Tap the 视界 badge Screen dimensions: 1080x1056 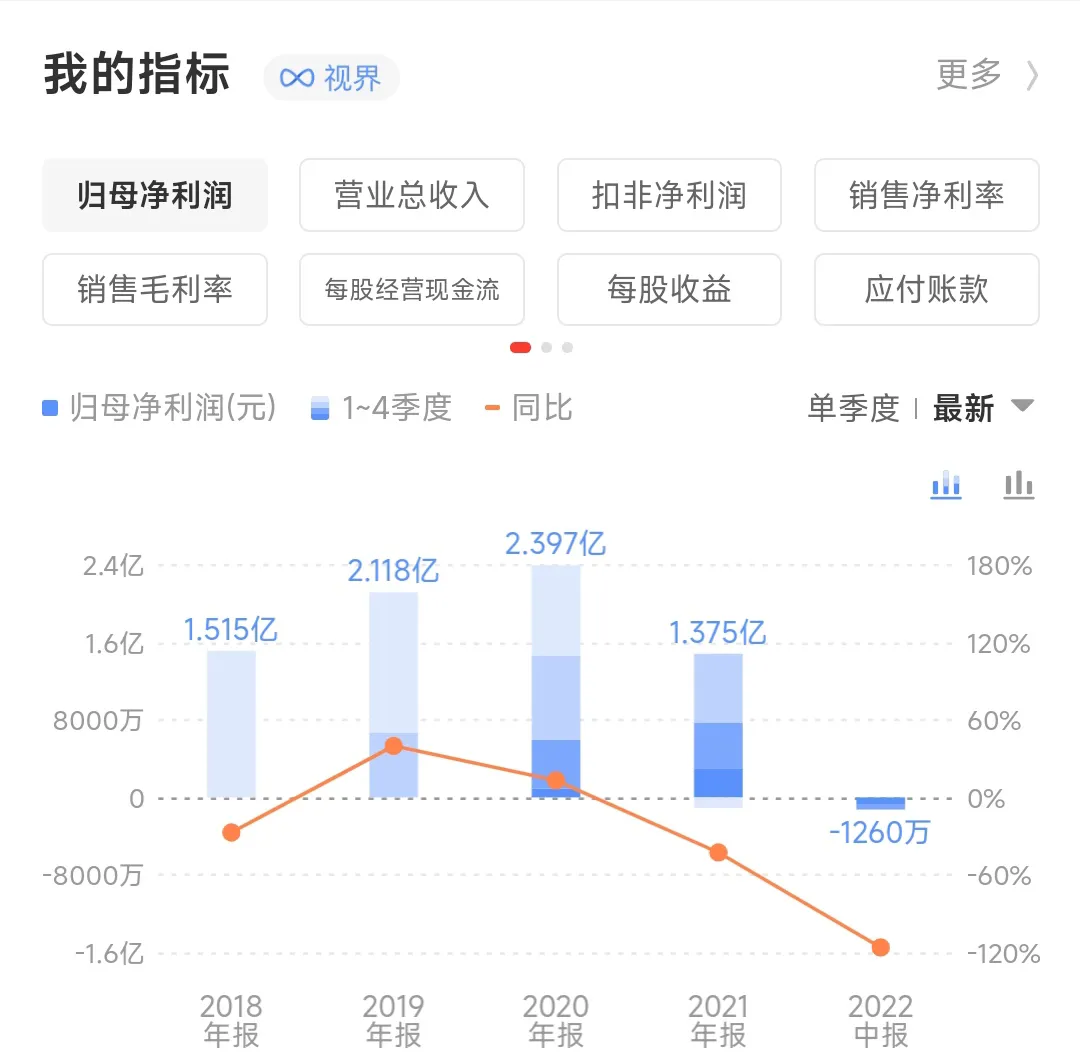pos(331,78)
